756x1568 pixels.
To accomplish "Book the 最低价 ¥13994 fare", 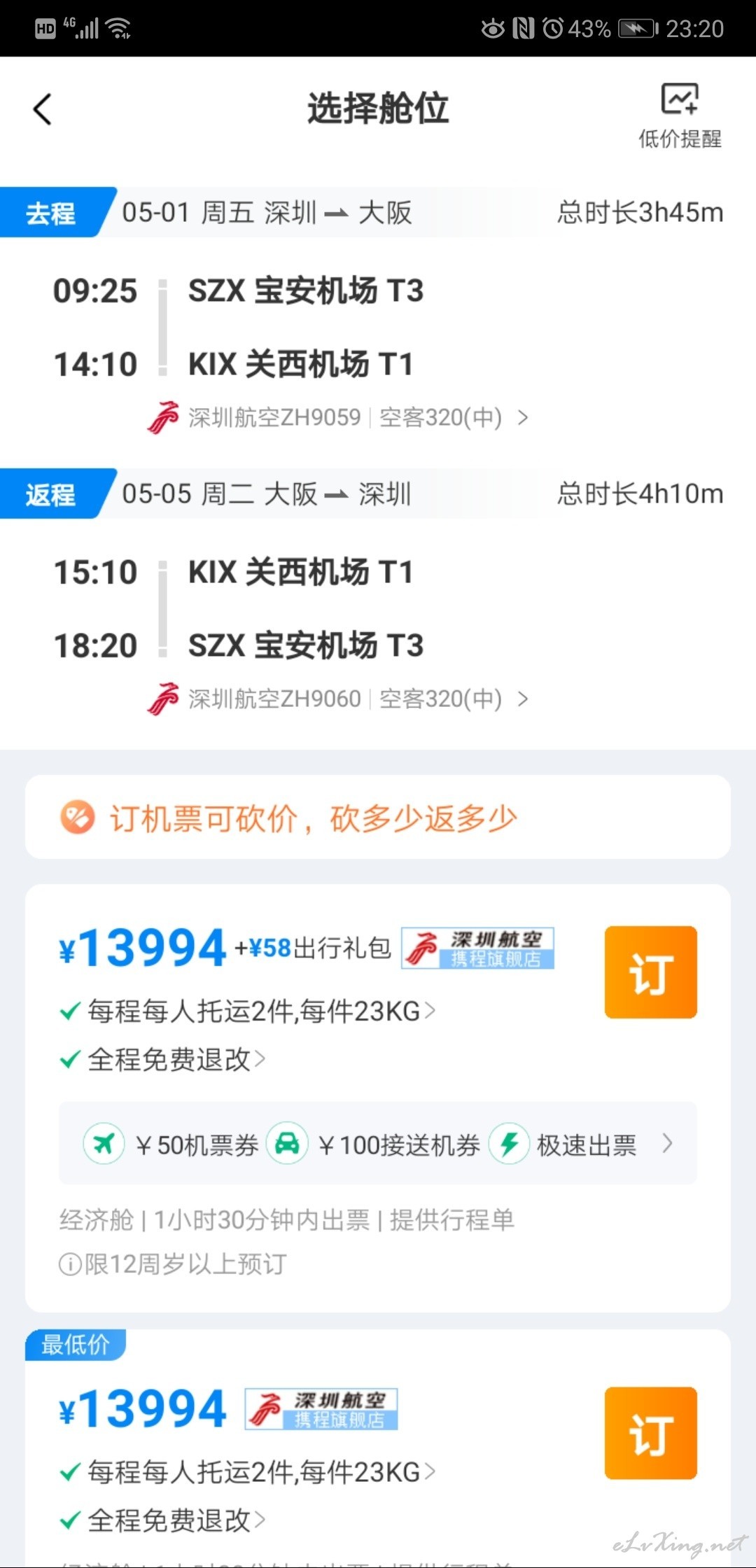I will coord(651,1433).
